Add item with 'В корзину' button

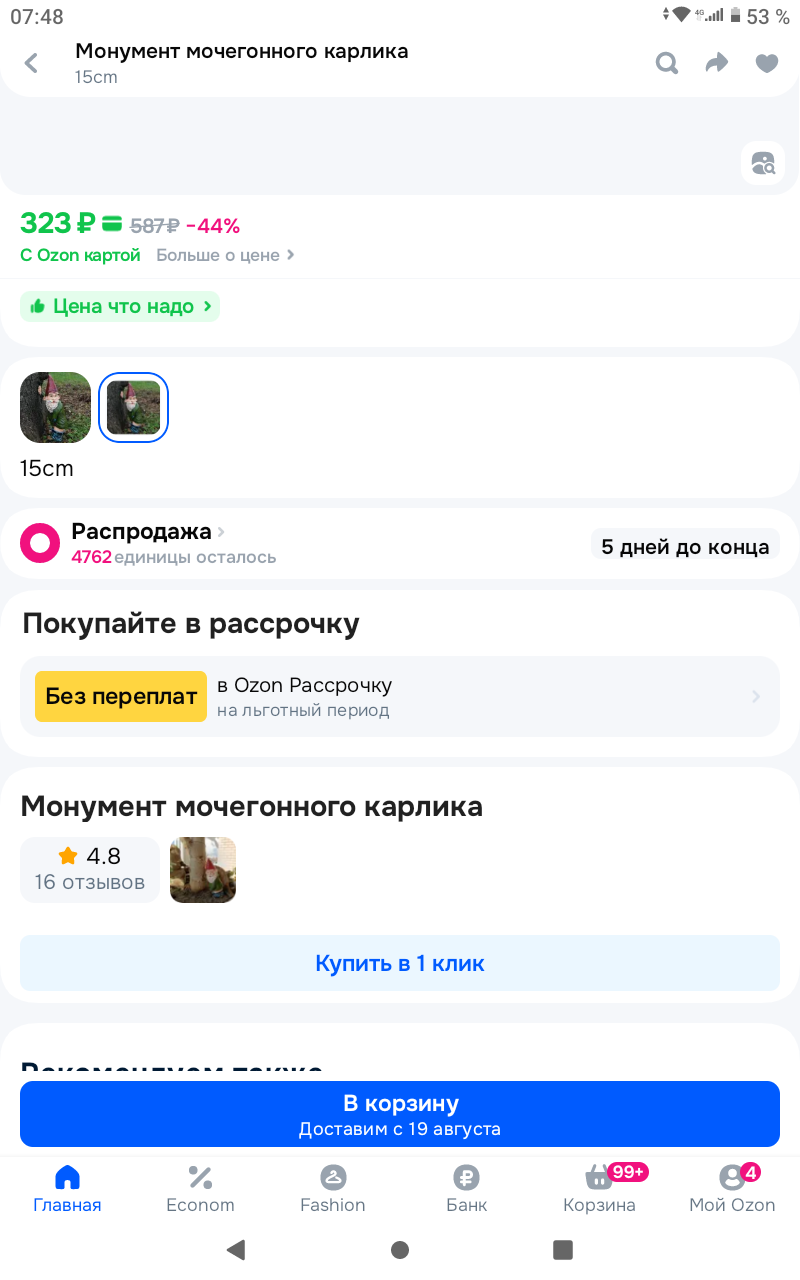[x=400, y=1114]
